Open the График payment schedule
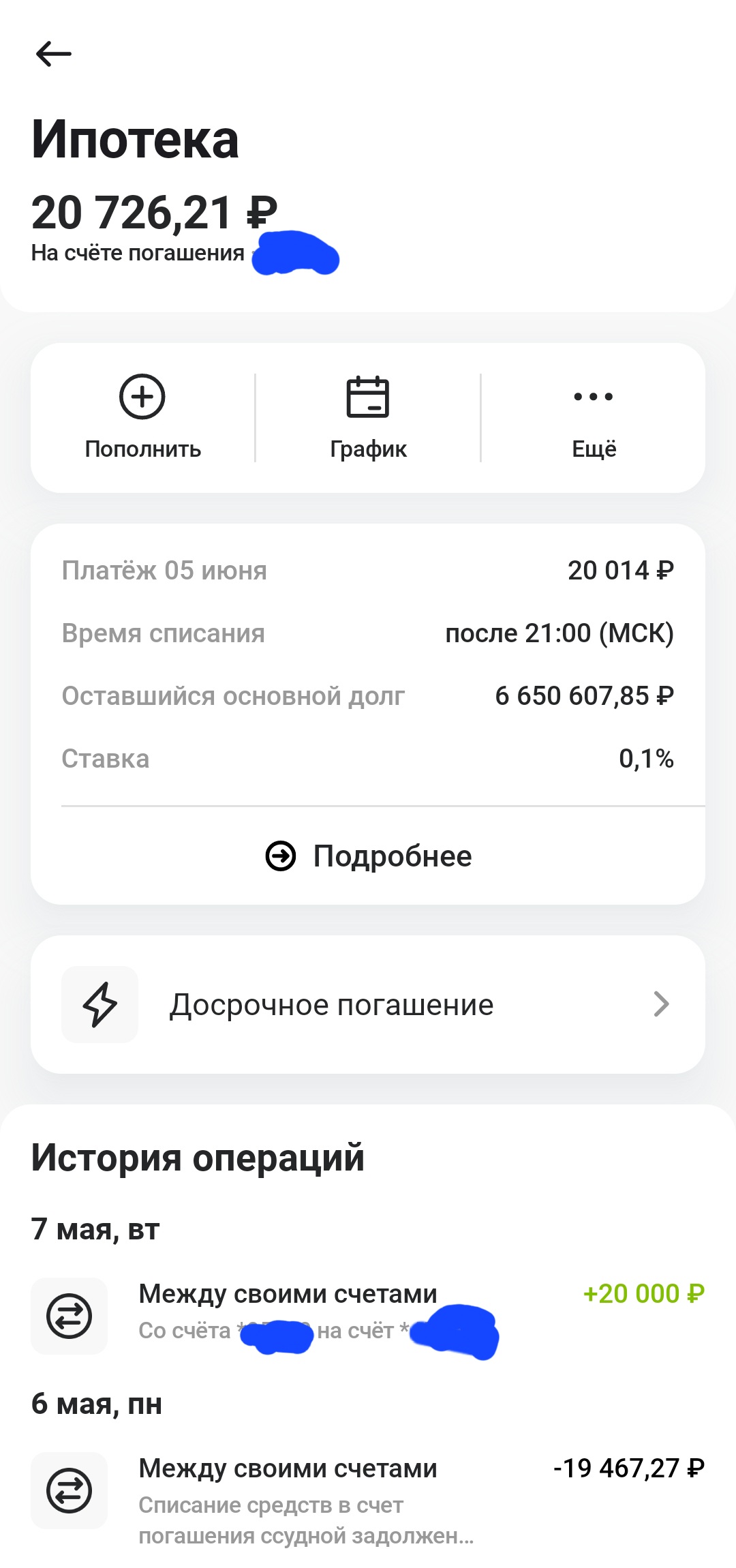Viewport: 736px width, 1568px height. (x=368, y=418)
